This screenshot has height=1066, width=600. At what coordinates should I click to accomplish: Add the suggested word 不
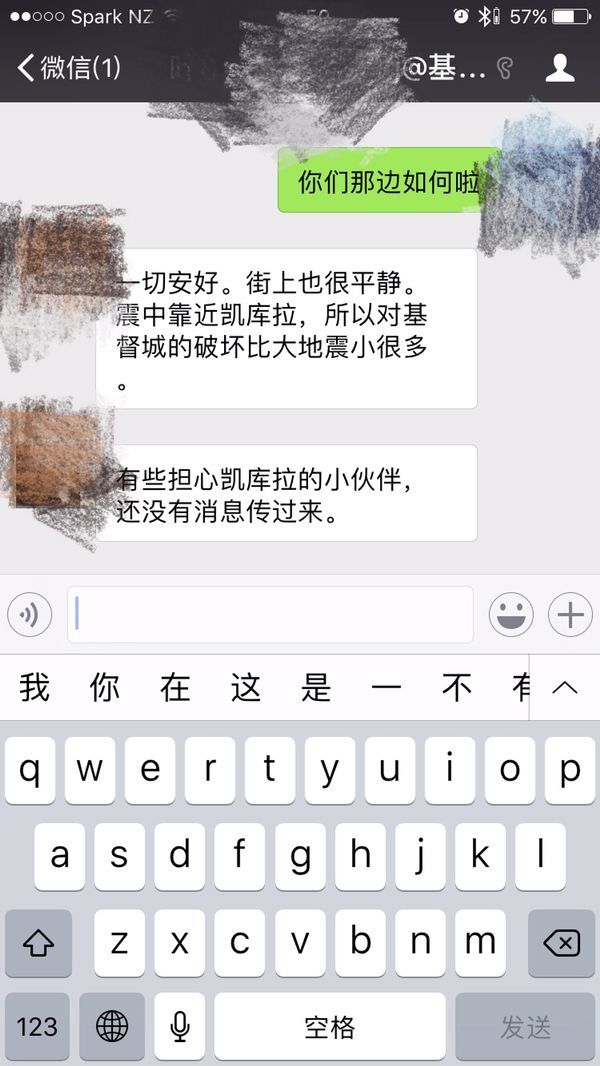point(457,688)
